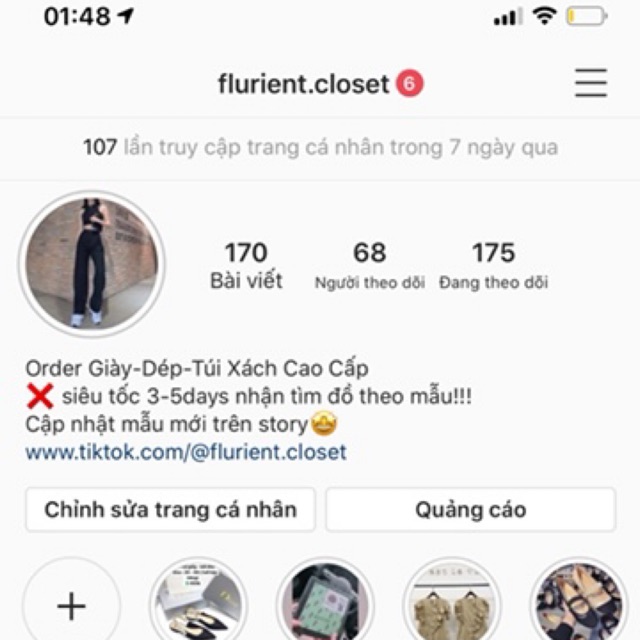
Task: Open the highlight with black strappy shoes
Action: [577, 604]
